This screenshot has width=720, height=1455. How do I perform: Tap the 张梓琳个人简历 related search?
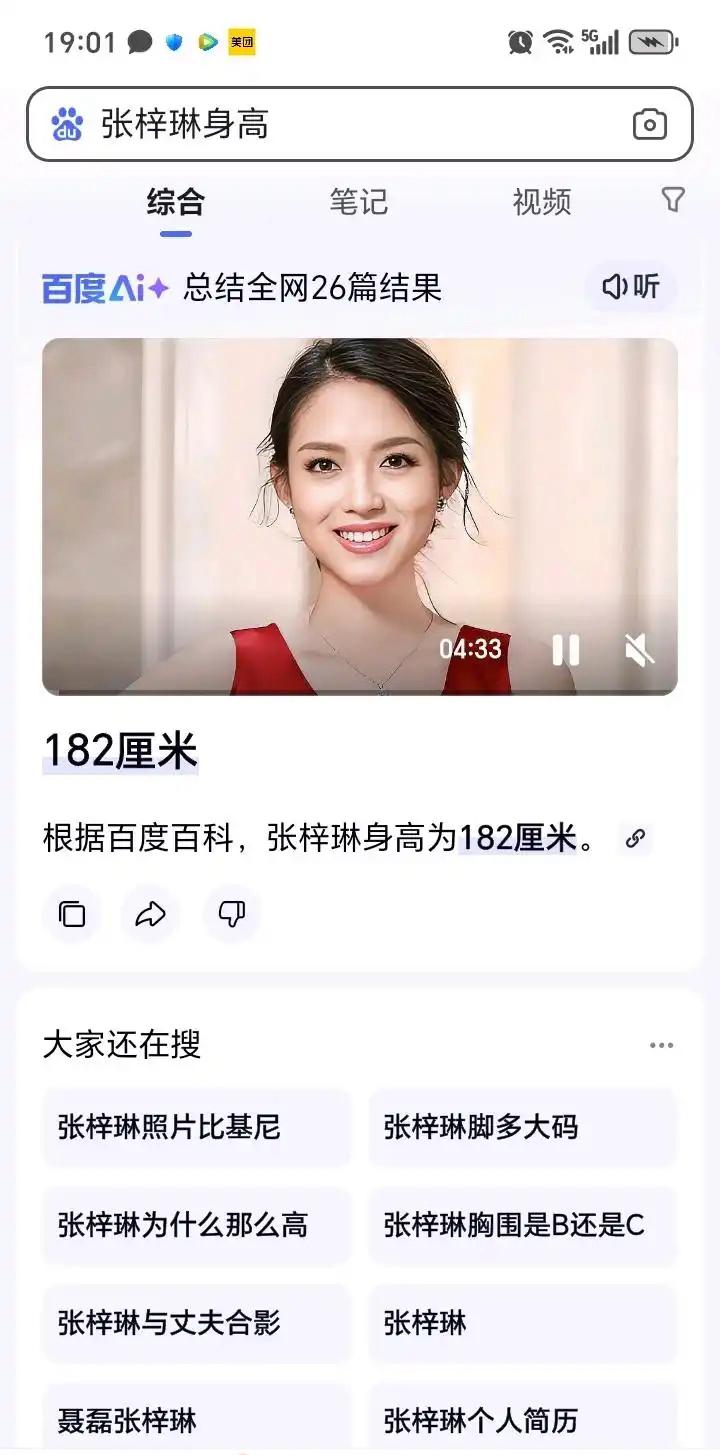522,1419
